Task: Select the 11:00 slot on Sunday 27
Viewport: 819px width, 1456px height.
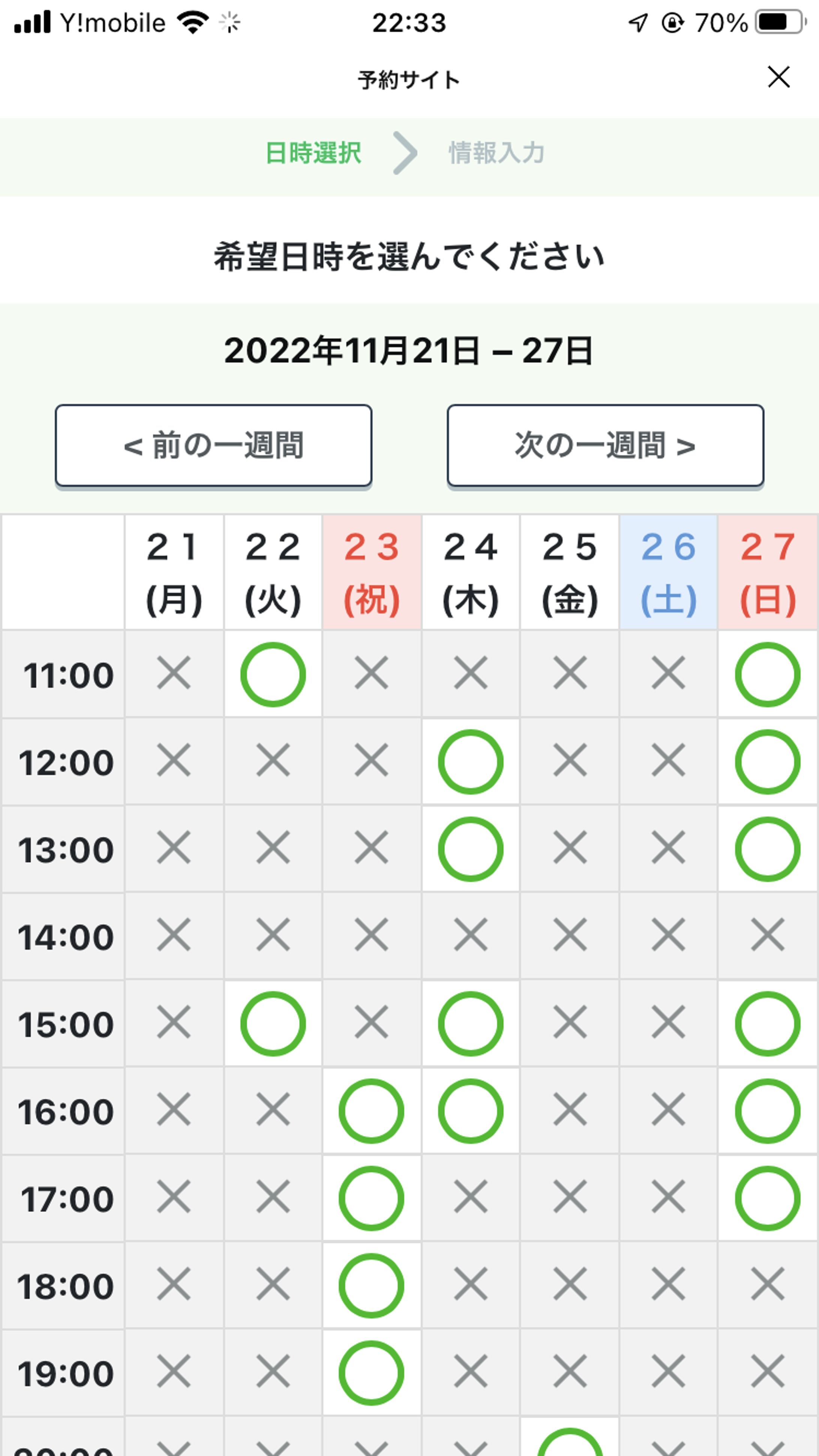Action: coord(768,674)
